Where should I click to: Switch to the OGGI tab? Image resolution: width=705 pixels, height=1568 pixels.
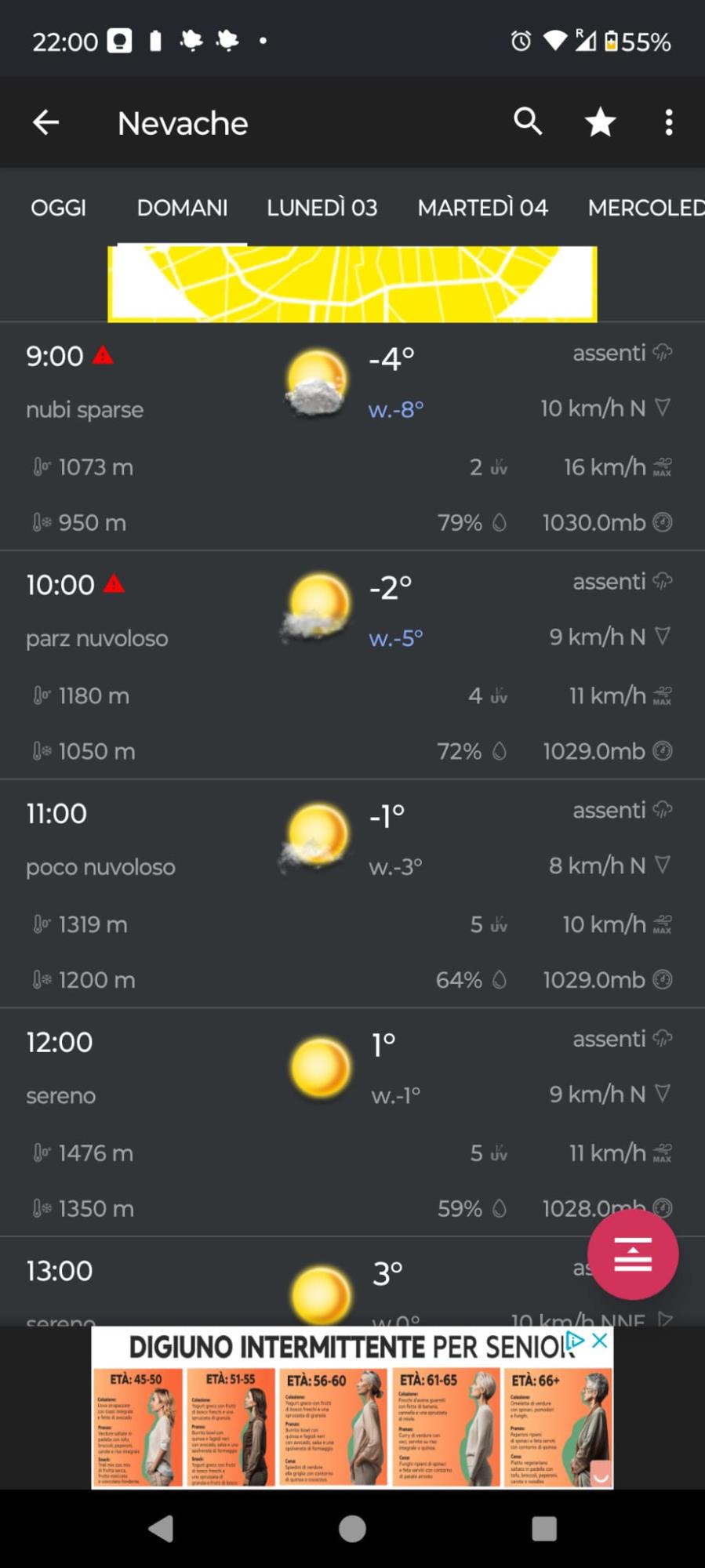[x=58, y=208]
